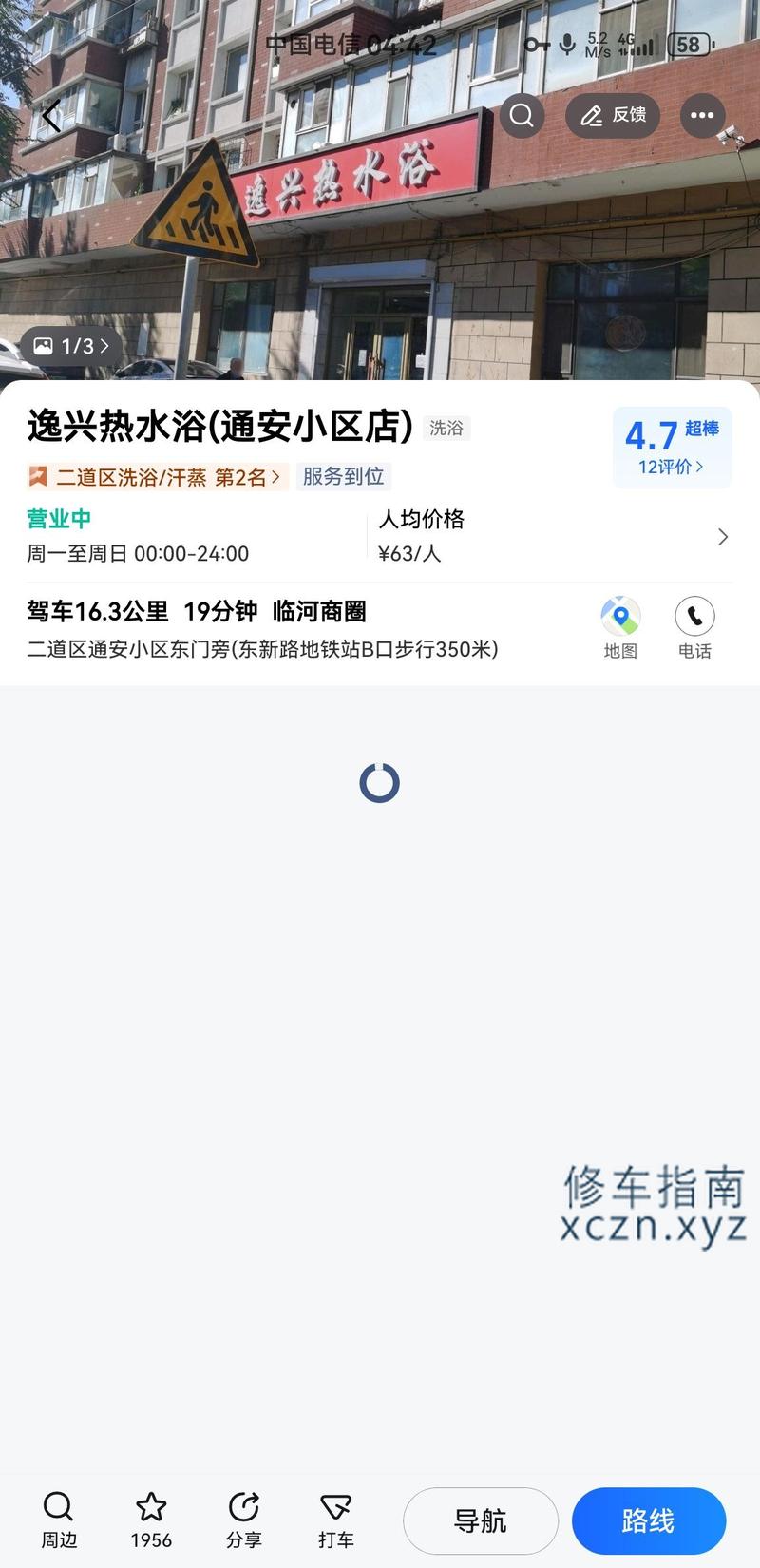Open the 地图 map icon
760x1568 pixels.
tap(620, 628)
